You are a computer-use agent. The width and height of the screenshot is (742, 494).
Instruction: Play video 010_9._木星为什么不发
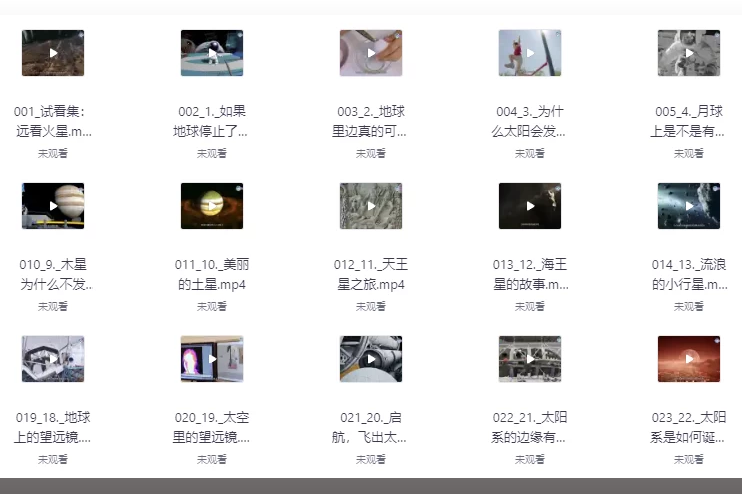pyautogui.click(x=53, y=206)
